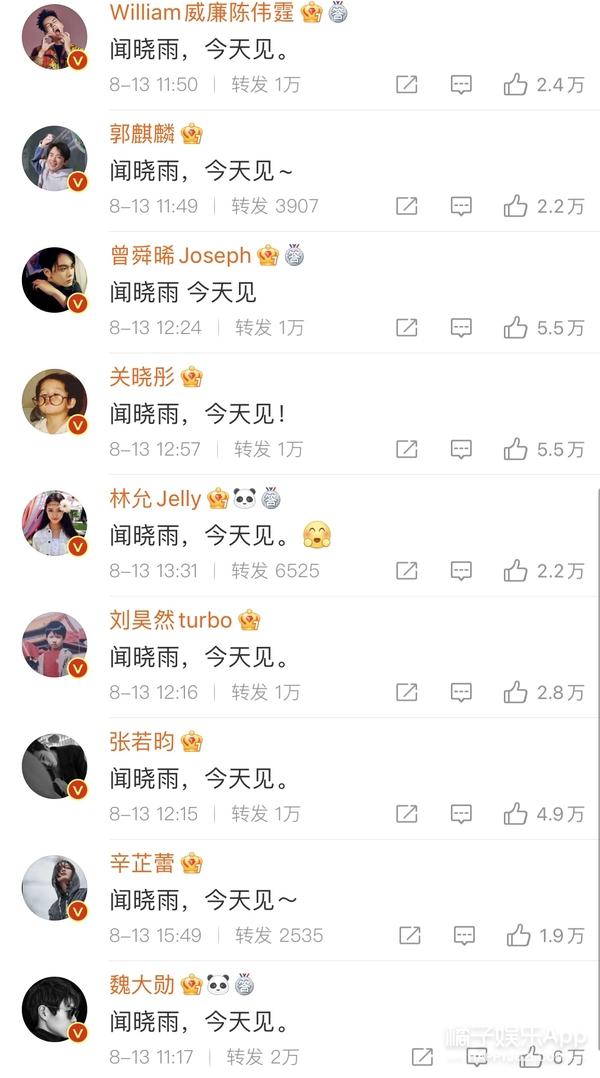The height and width of the screenshot is (1078, 600).
Task: Open 林允Jelly's username link
Action: click(155, 498)
